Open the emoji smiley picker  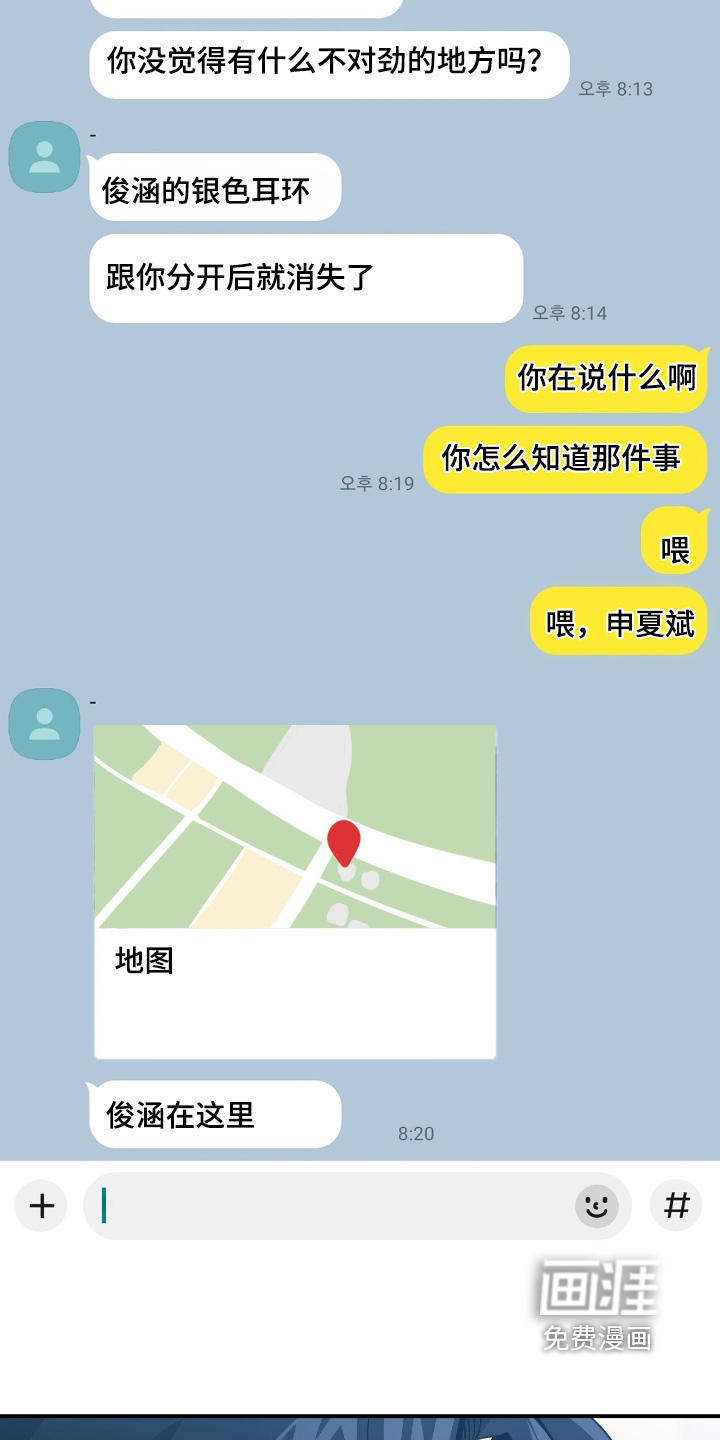[x=597, y=1205]
